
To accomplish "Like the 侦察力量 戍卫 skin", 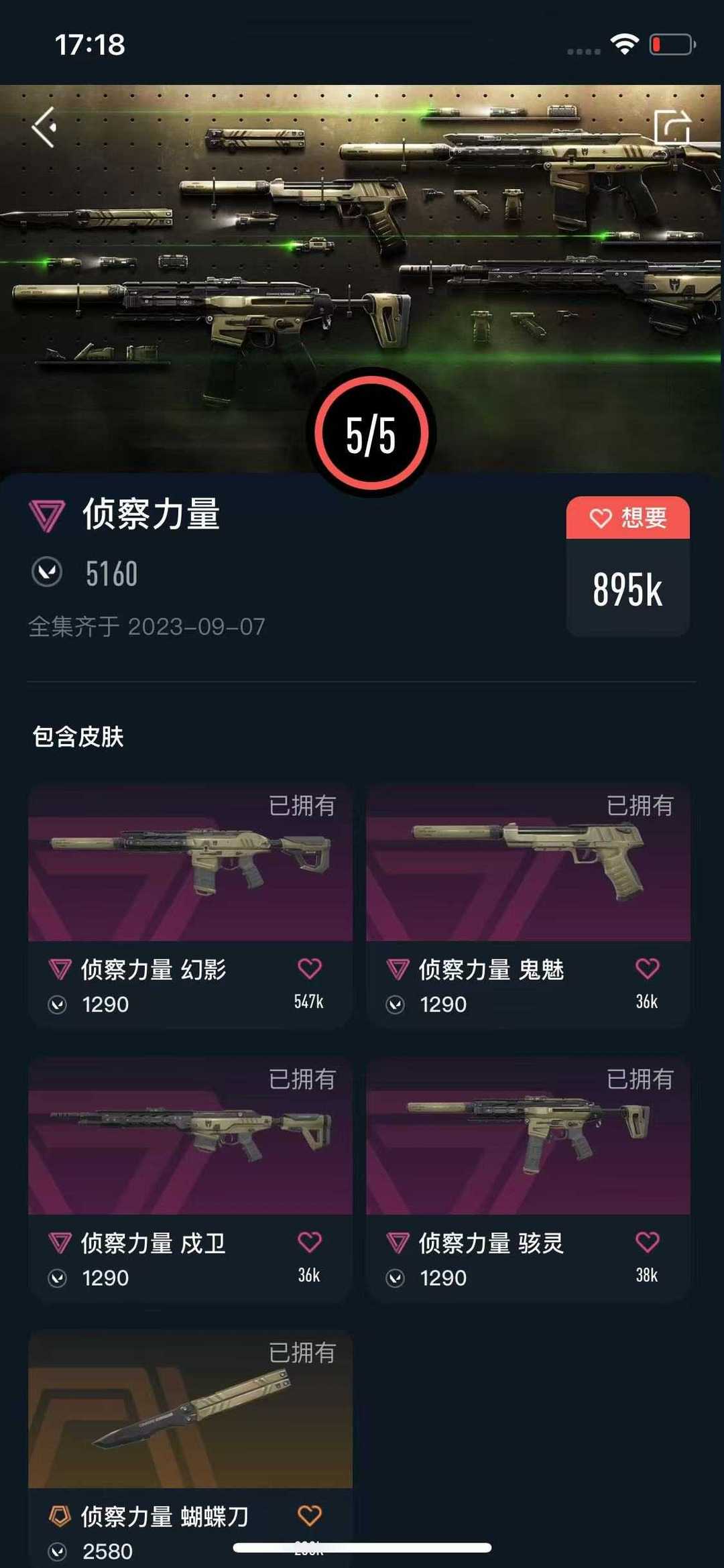I will (x=309, y=1242).
